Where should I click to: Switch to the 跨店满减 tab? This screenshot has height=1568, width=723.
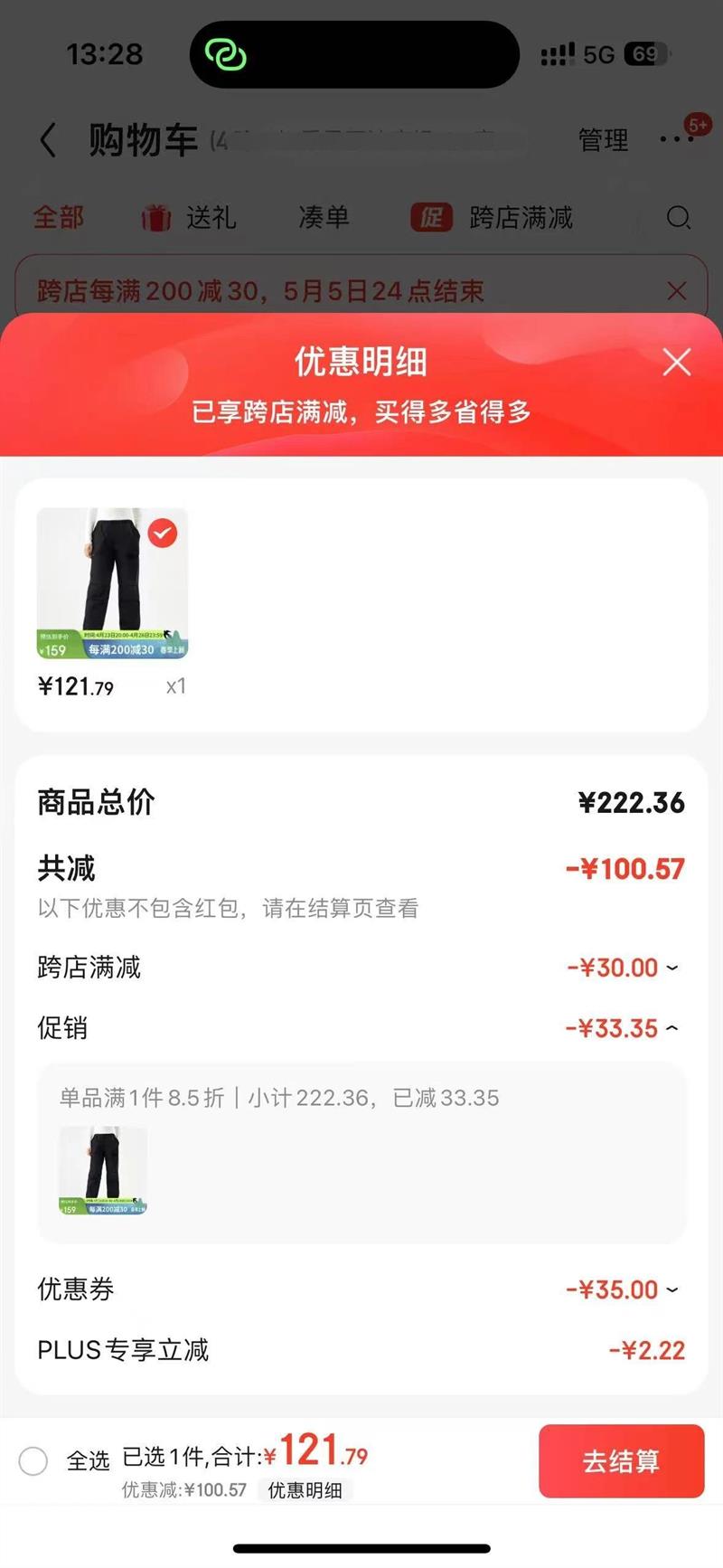[493, 218]
